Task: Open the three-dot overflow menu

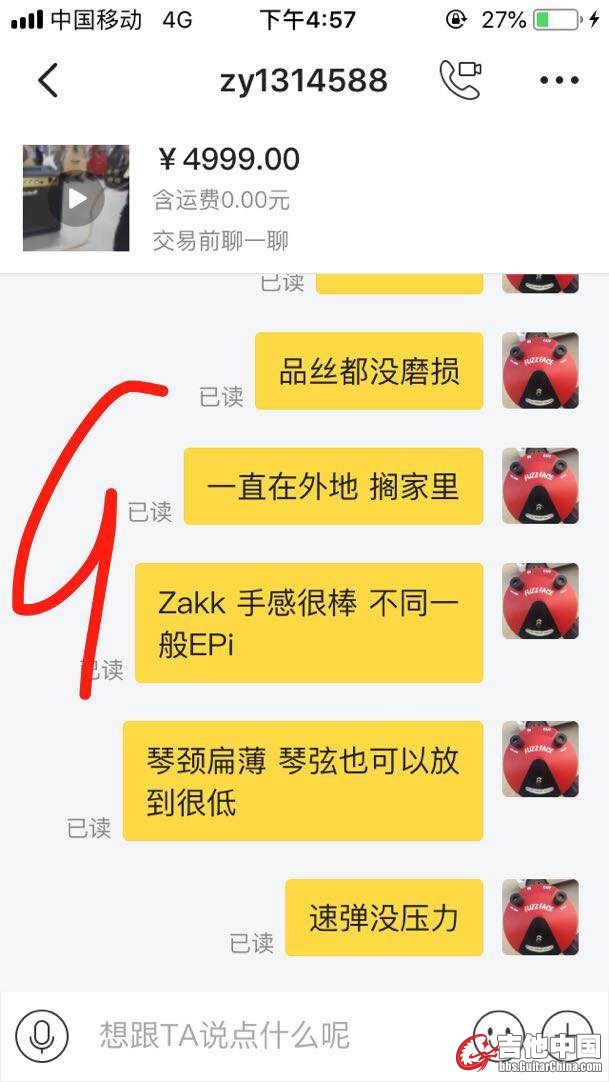Action: [x=559, y=80]
